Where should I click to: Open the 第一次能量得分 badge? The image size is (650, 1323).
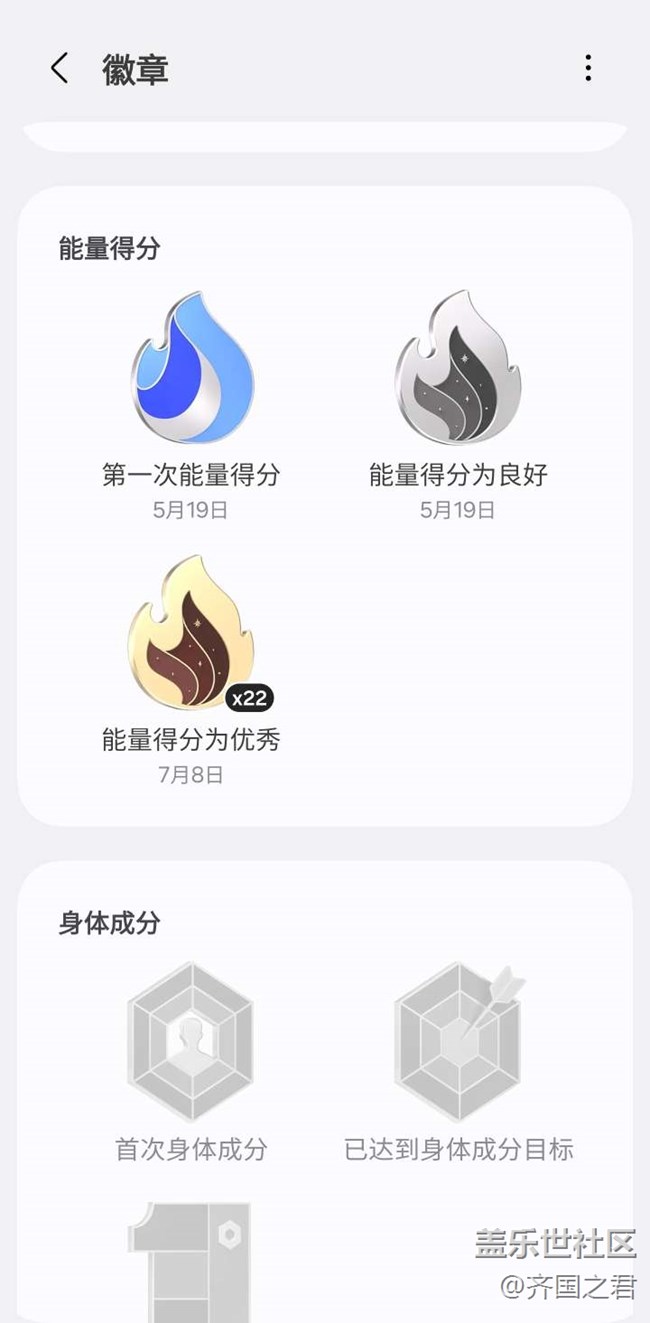point(191,368)
